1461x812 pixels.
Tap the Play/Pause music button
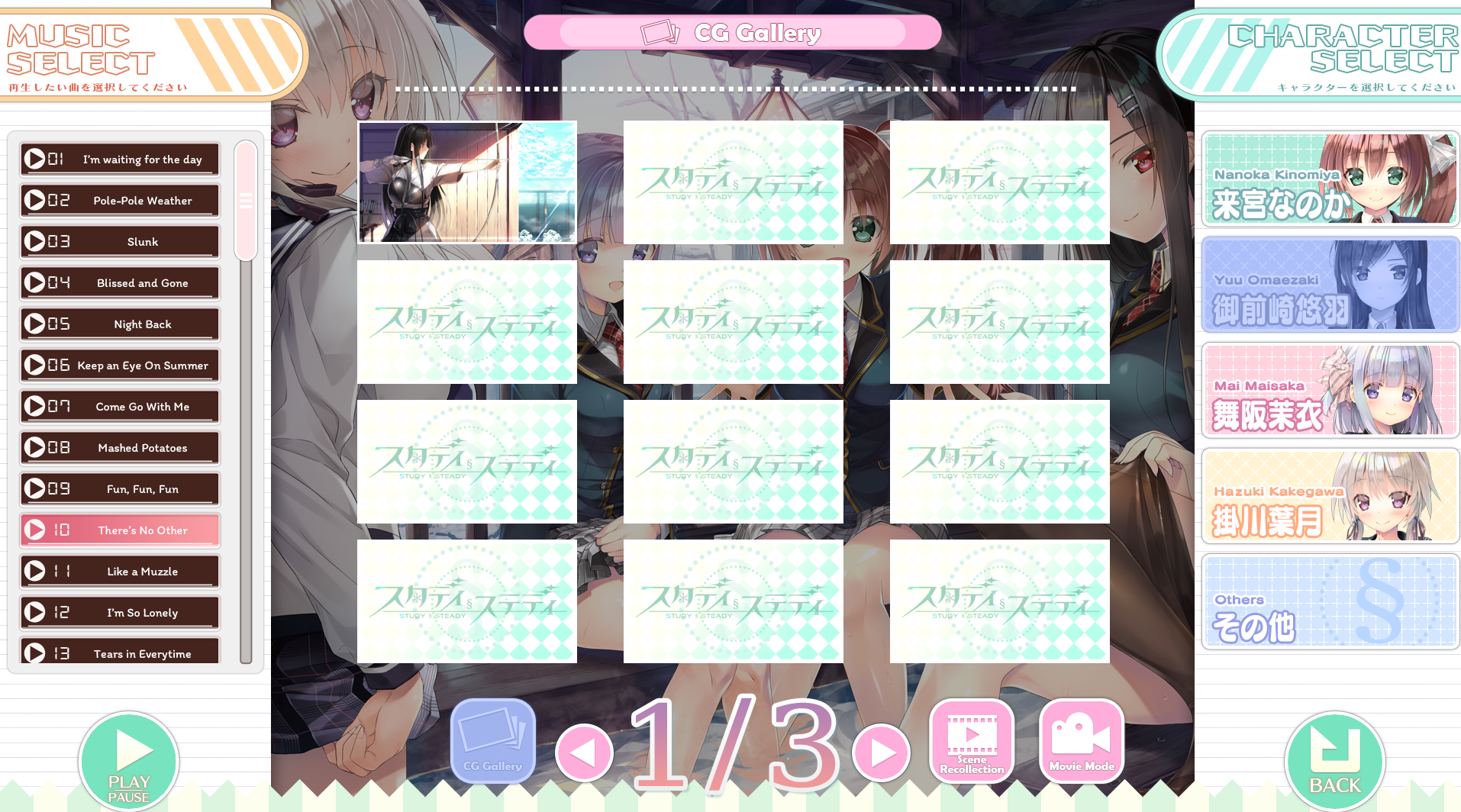[129, 761]
